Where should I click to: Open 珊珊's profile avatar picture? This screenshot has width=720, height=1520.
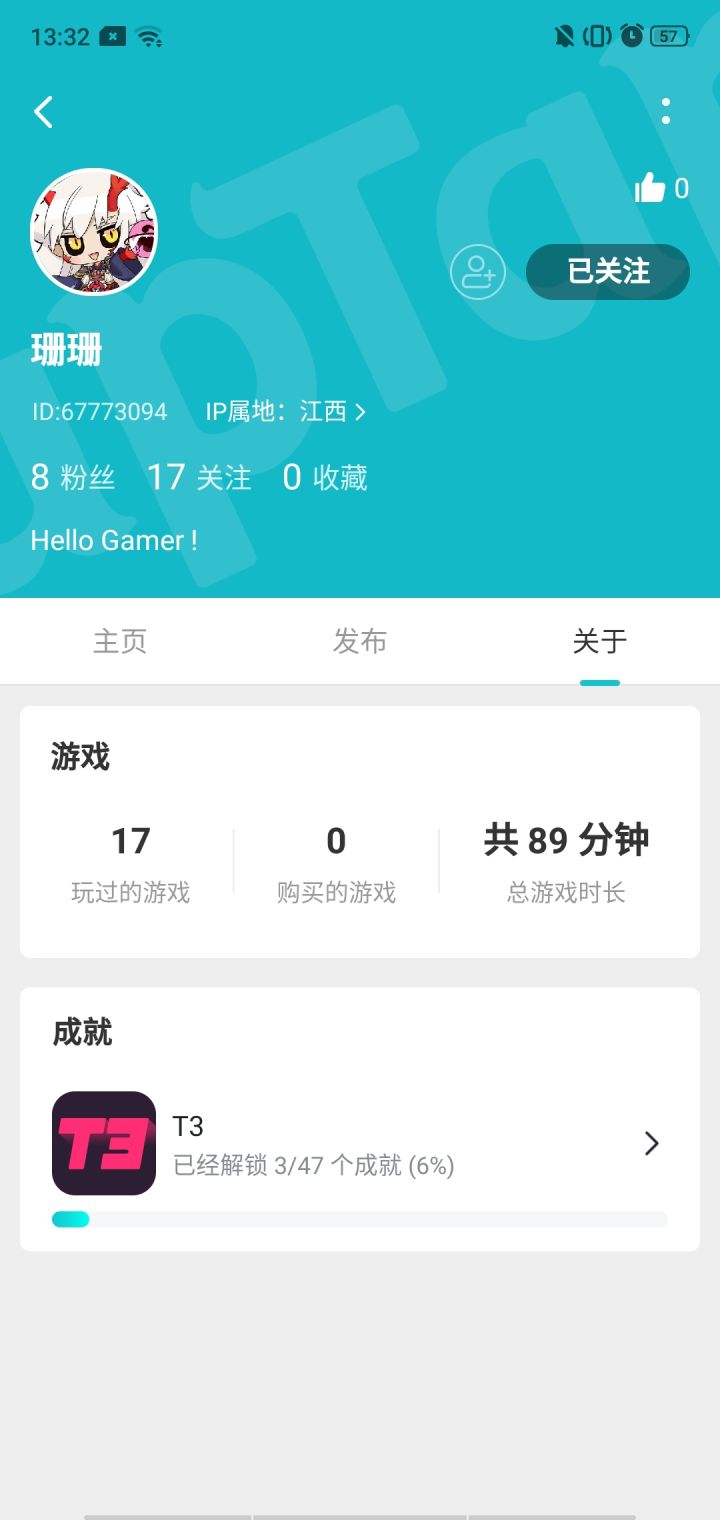point(94,231)
